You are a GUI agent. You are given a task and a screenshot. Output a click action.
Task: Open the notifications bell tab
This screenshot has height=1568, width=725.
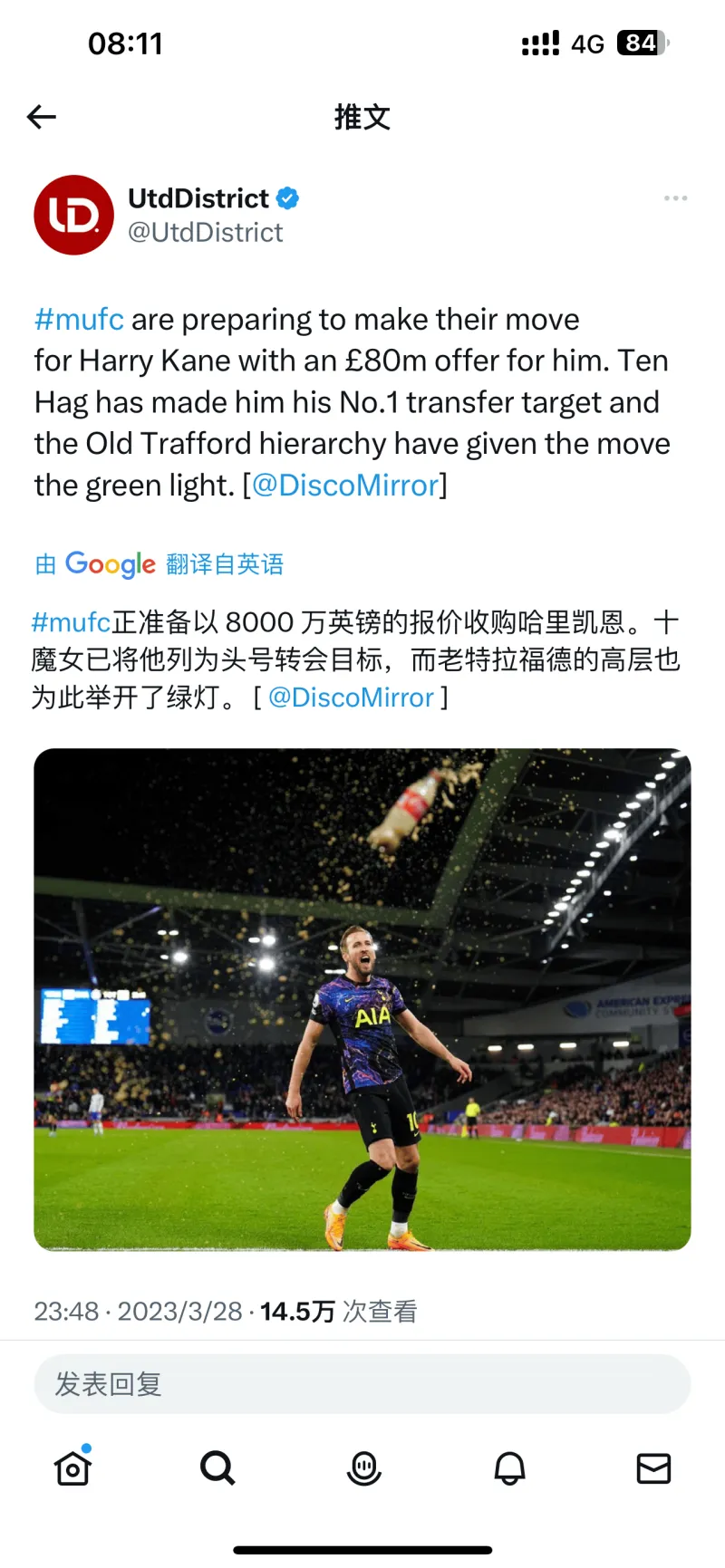(509, 1468)
